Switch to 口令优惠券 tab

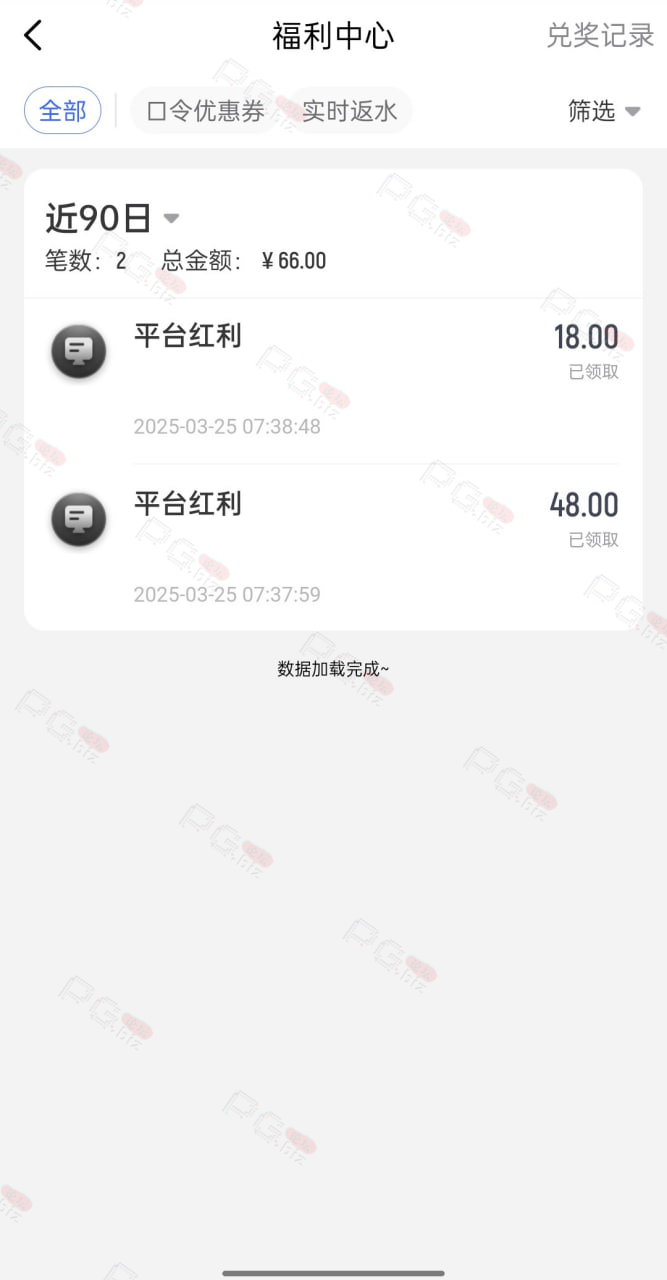click(x=205, y=111)
